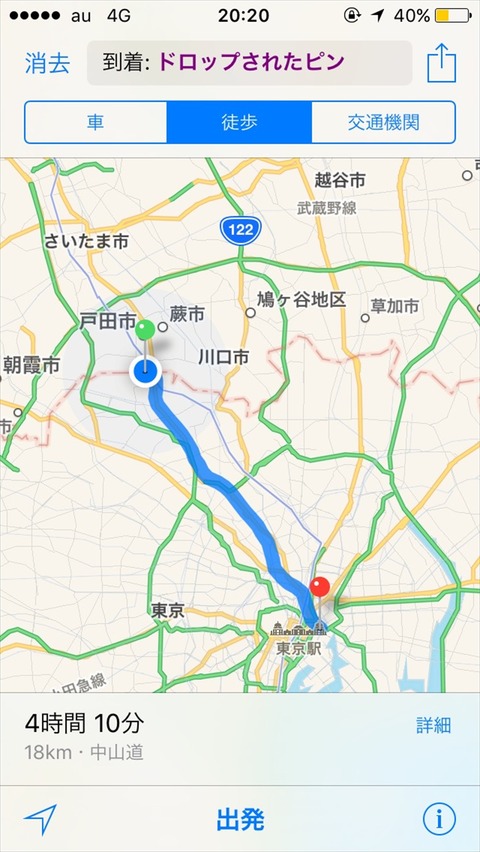Select the 徒歩 walking tab
The image size is (480, 852).
[x=239, y=122]
